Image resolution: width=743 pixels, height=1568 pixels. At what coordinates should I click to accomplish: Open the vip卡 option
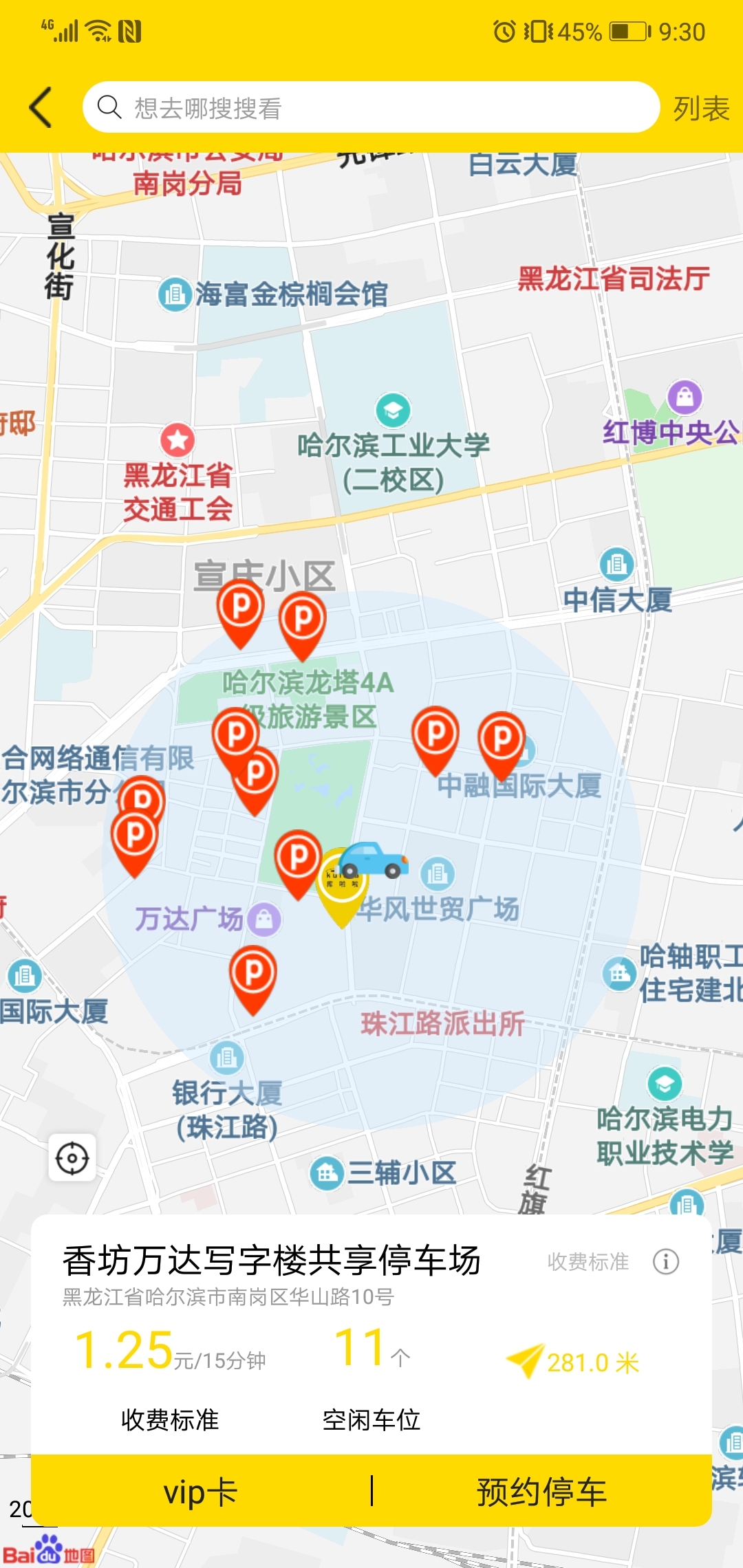click(x=200, y=1492)
